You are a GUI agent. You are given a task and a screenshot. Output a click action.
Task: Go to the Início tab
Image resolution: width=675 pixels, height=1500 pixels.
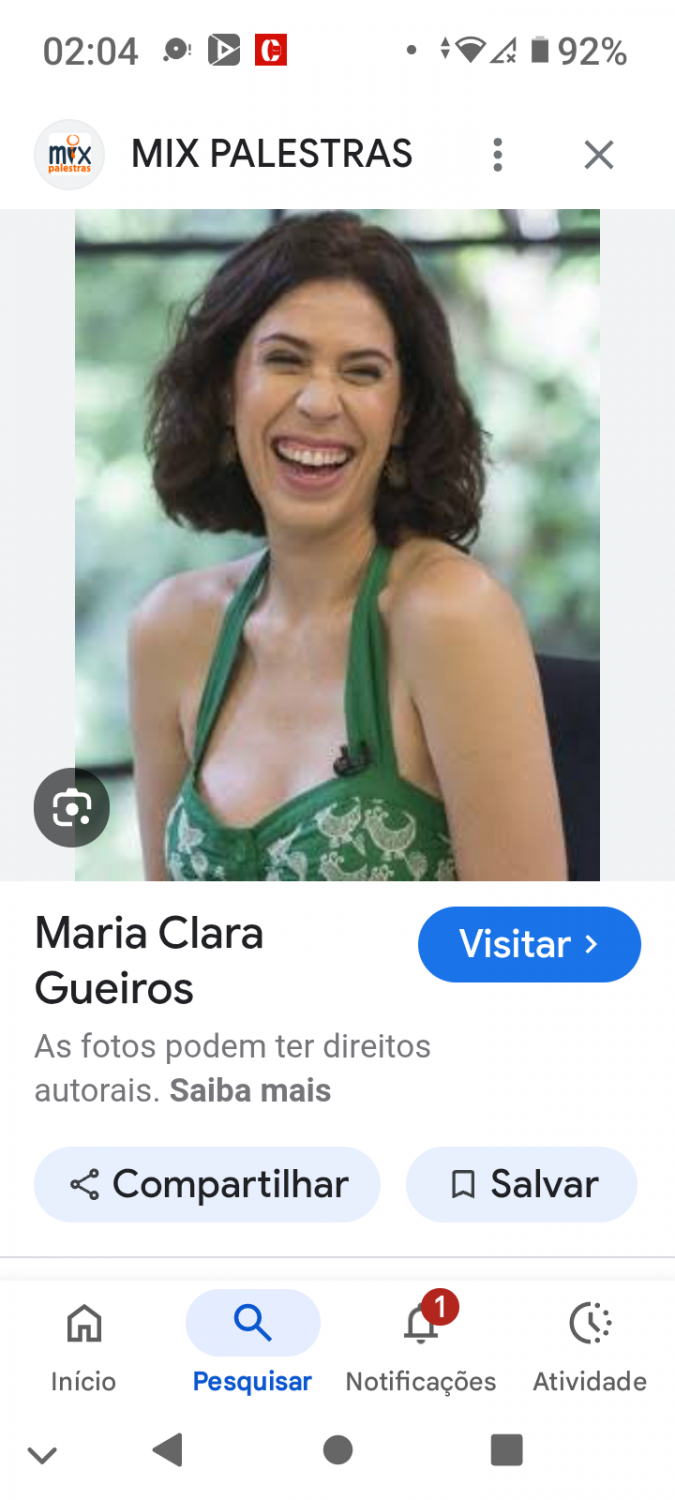84,1343
